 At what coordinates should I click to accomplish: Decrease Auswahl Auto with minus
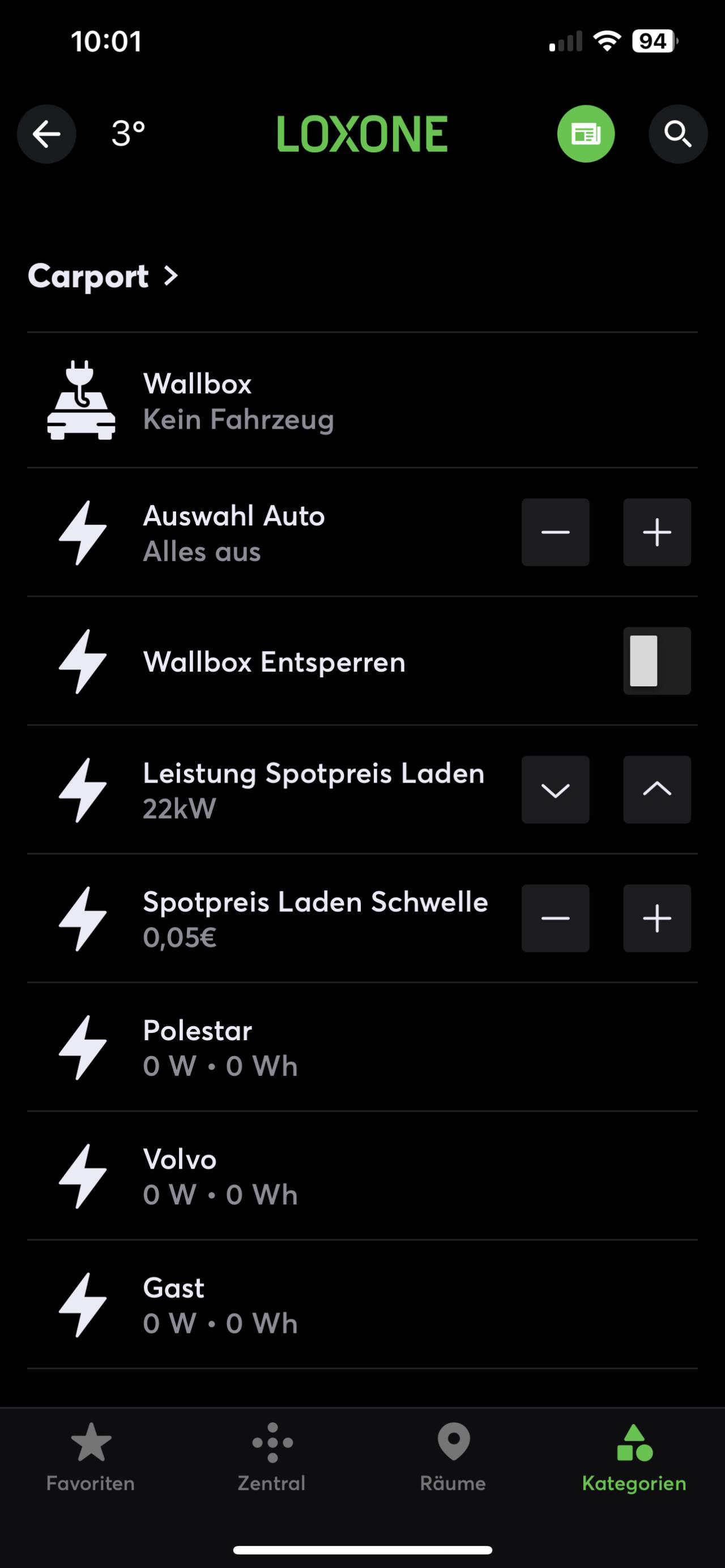click(x=555, y=533)
